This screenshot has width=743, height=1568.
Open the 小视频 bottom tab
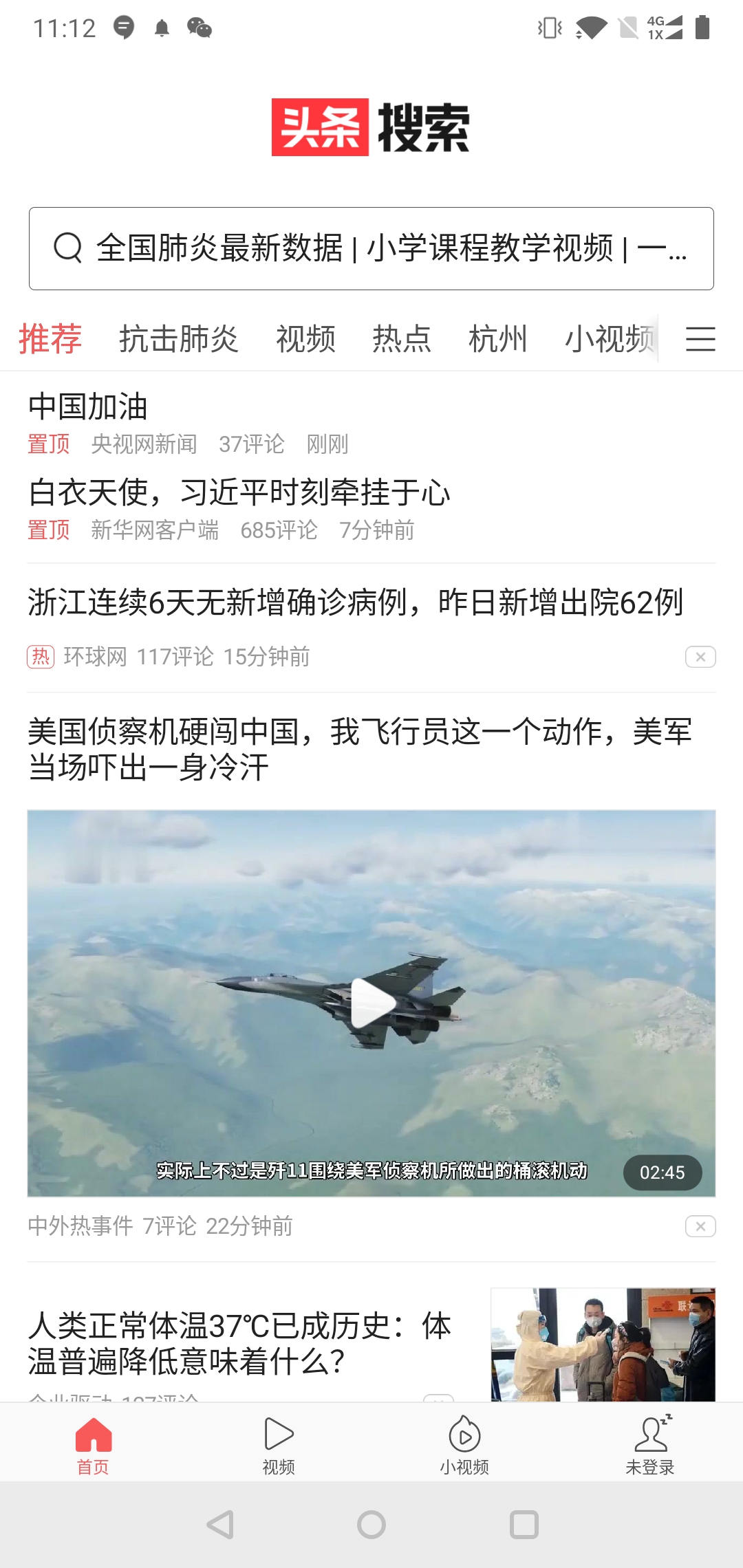point(464,1445)
